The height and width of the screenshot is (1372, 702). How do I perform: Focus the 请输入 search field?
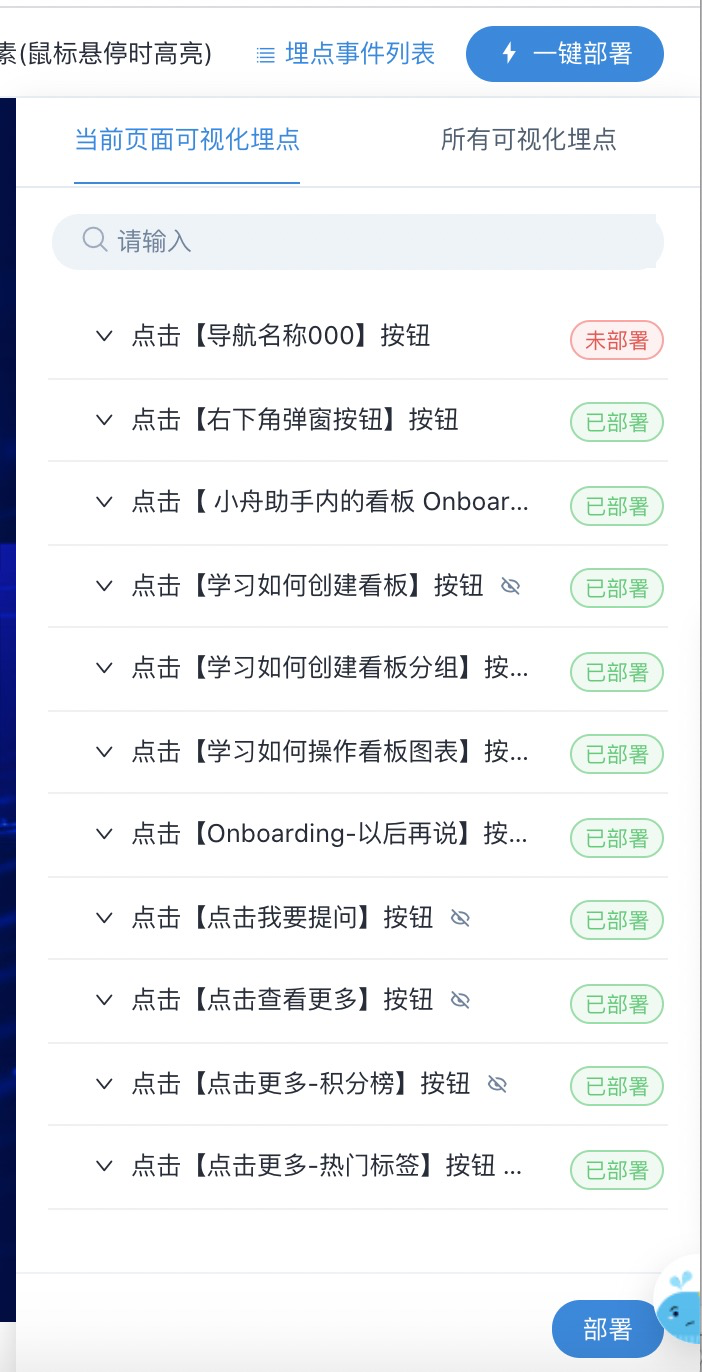tap(358, 241)
